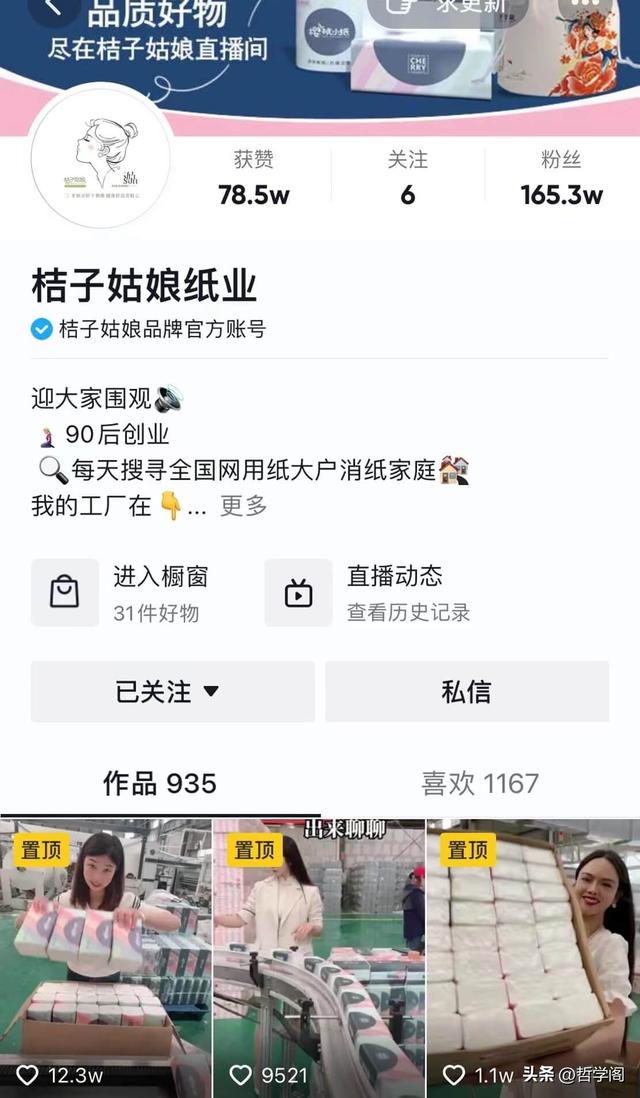Image resolution: width=640 pixels, height=1098 pixels.
Task: Open 直播动态 live history
Action: pyautogui.click(x=368, y=592)
